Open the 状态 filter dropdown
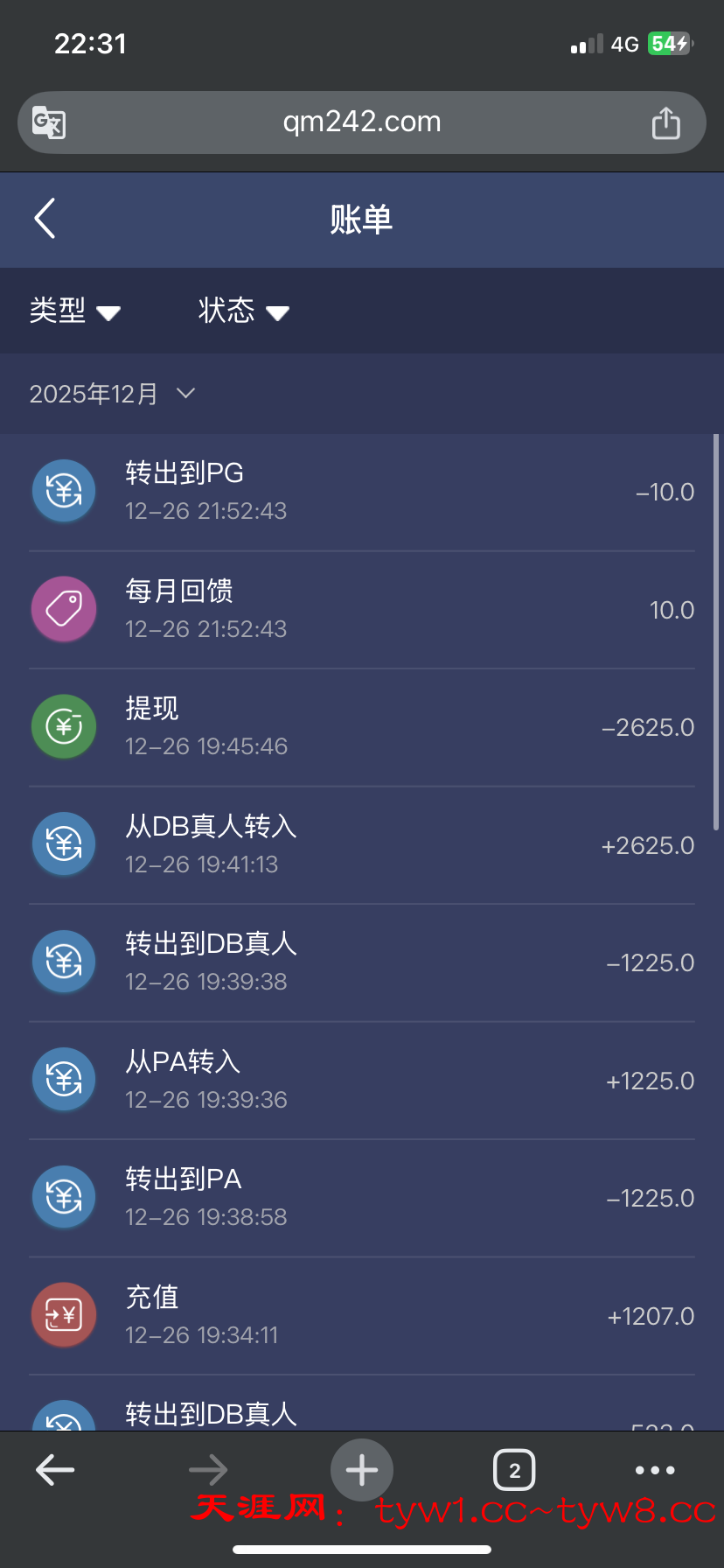Image resolution: width=724 pixels, height=1568 pixels. coord(243,311)
